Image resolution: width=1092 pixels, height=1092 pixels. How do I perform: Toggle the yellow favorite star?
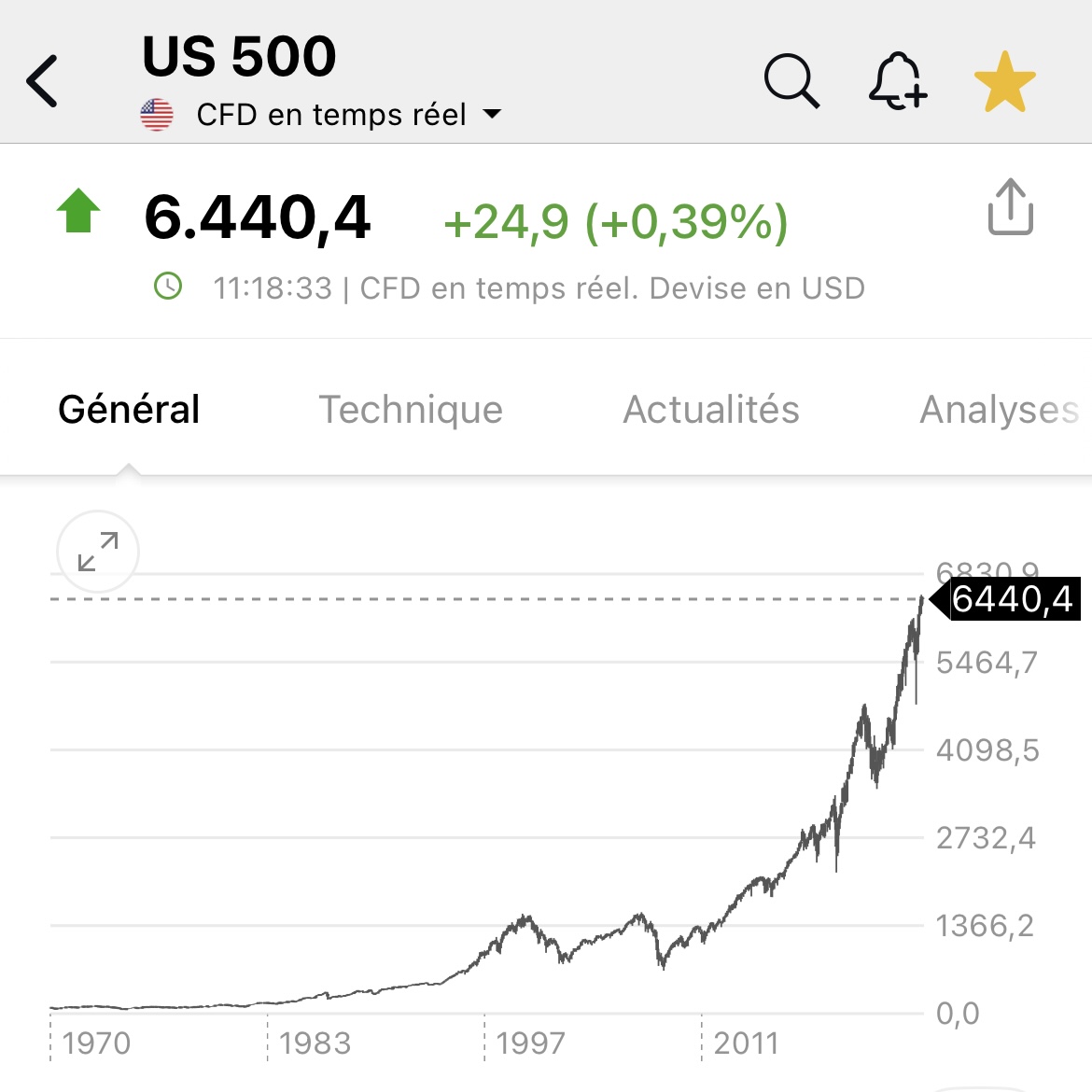coord(1004,82)
